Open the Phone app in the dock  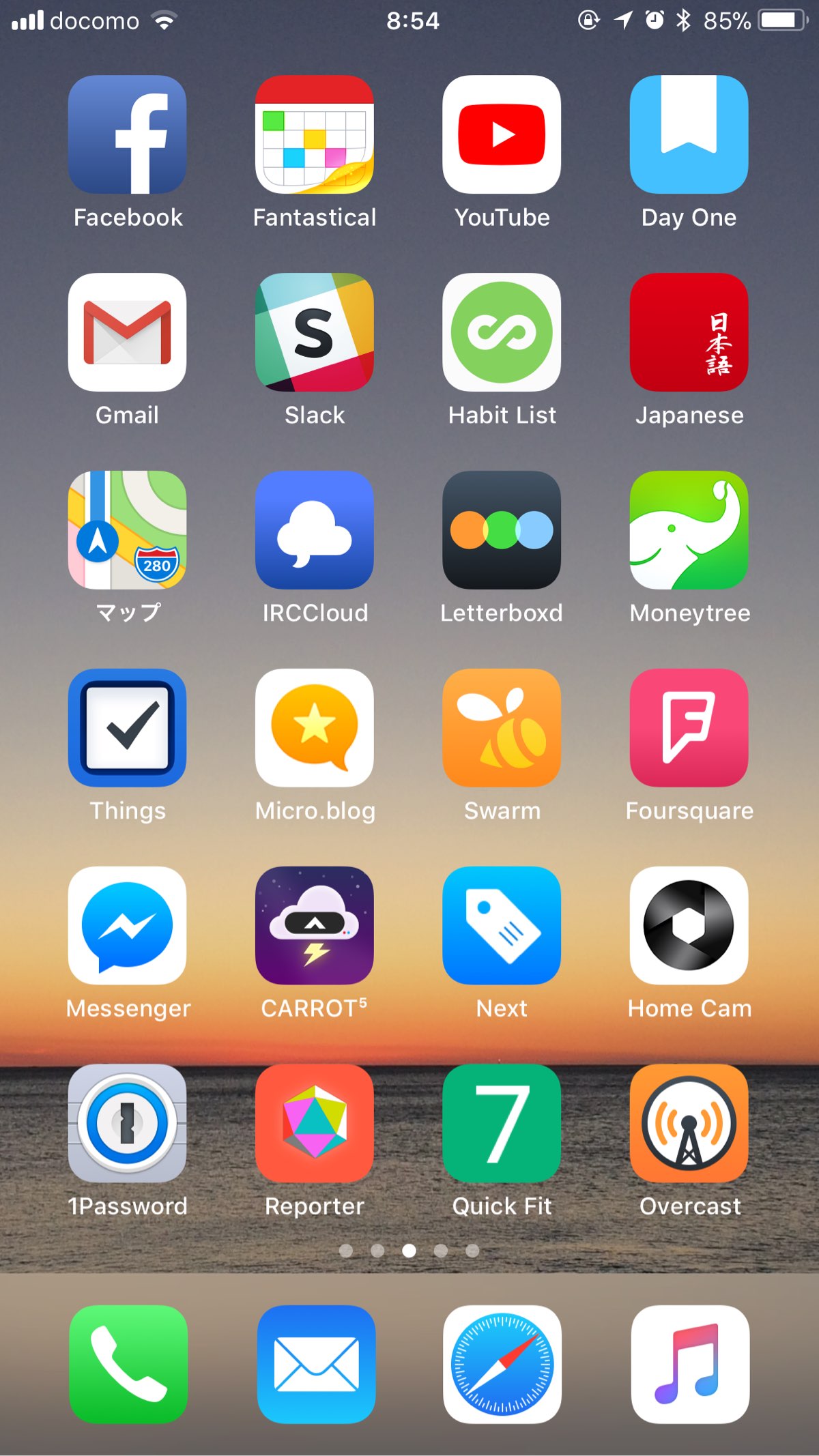pyautogui.click(x=128, y=1365)
